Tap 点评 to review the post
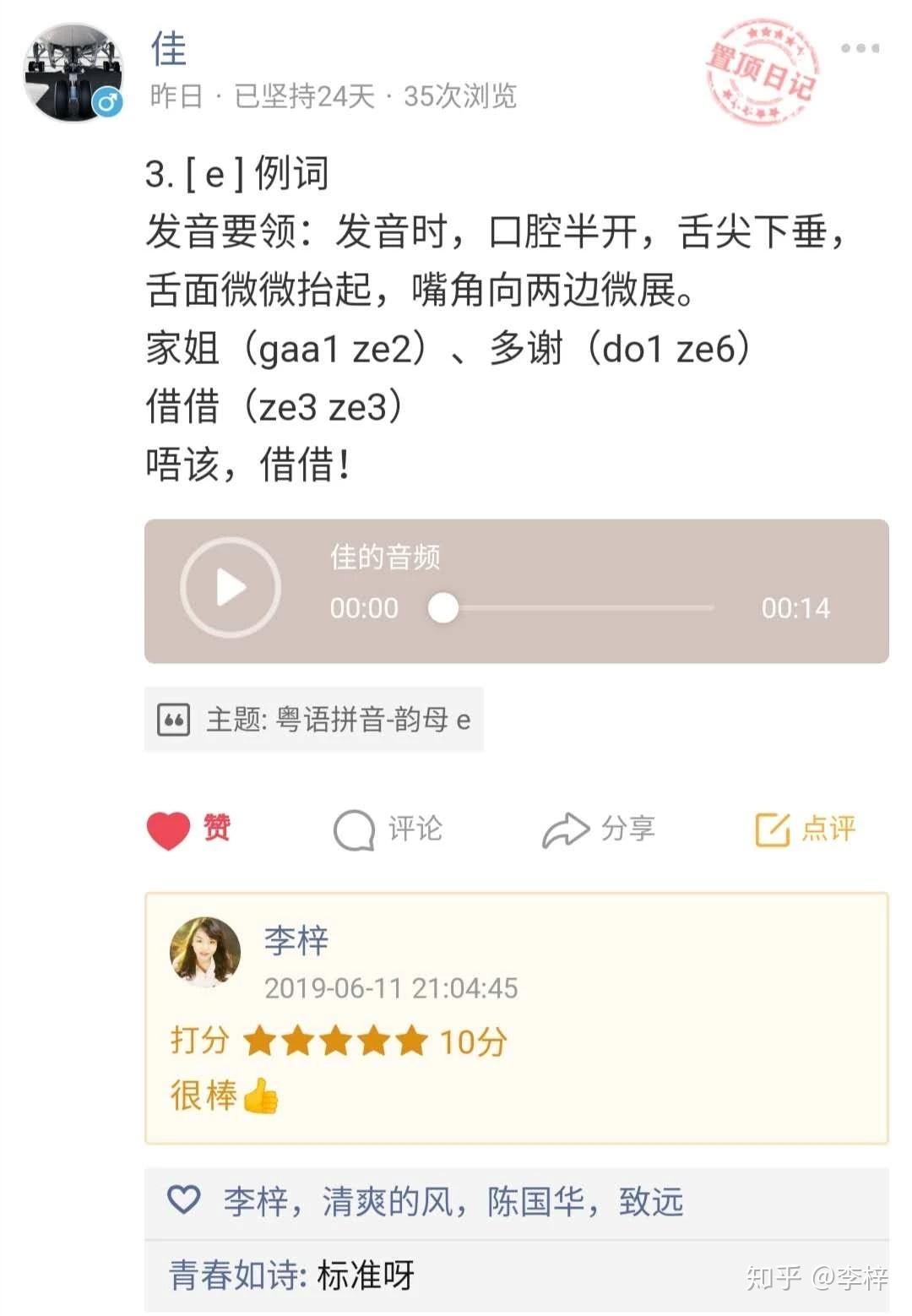The width and height of the screenshot is (912, 1316). tap(805, 829)
